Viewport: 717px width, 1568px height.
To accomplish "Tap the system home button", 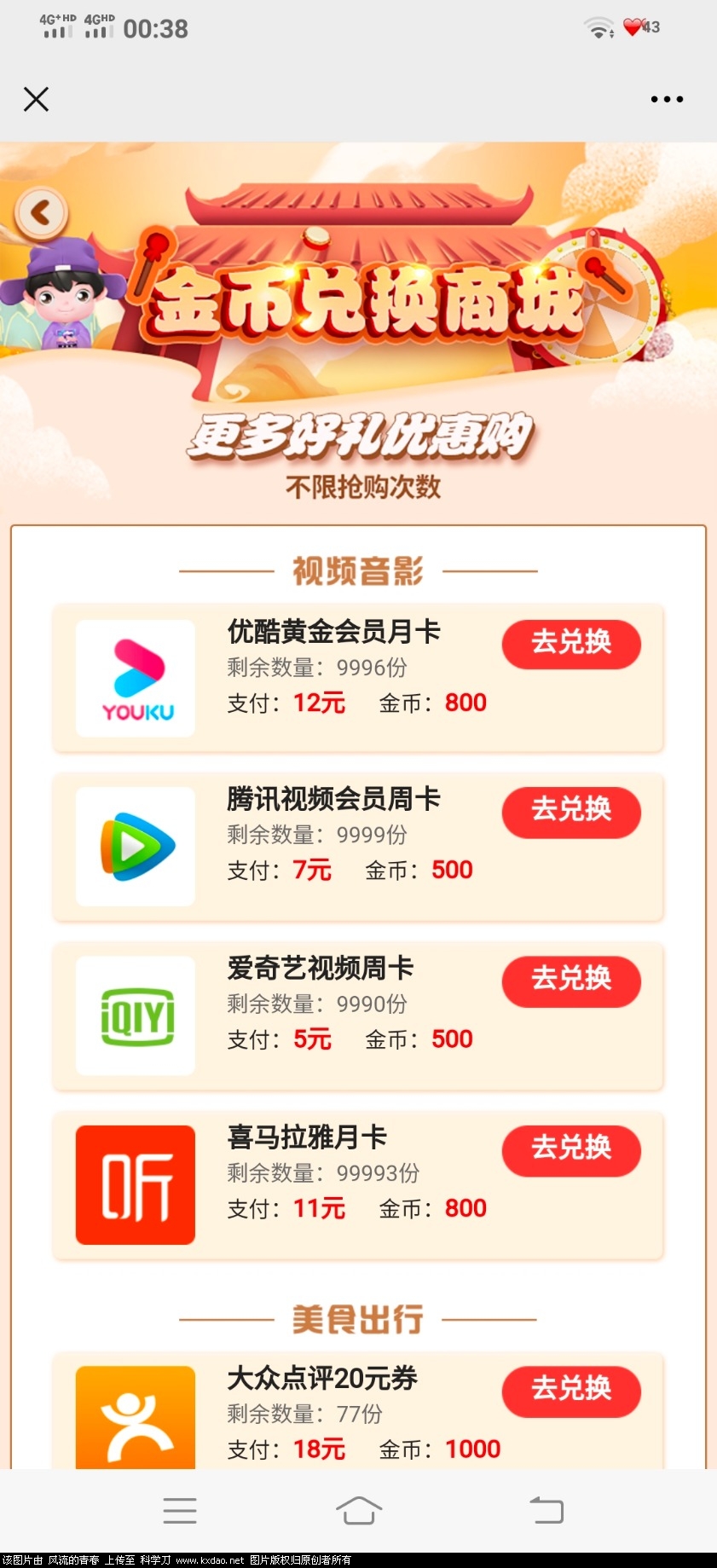I will click(358, 1511).
